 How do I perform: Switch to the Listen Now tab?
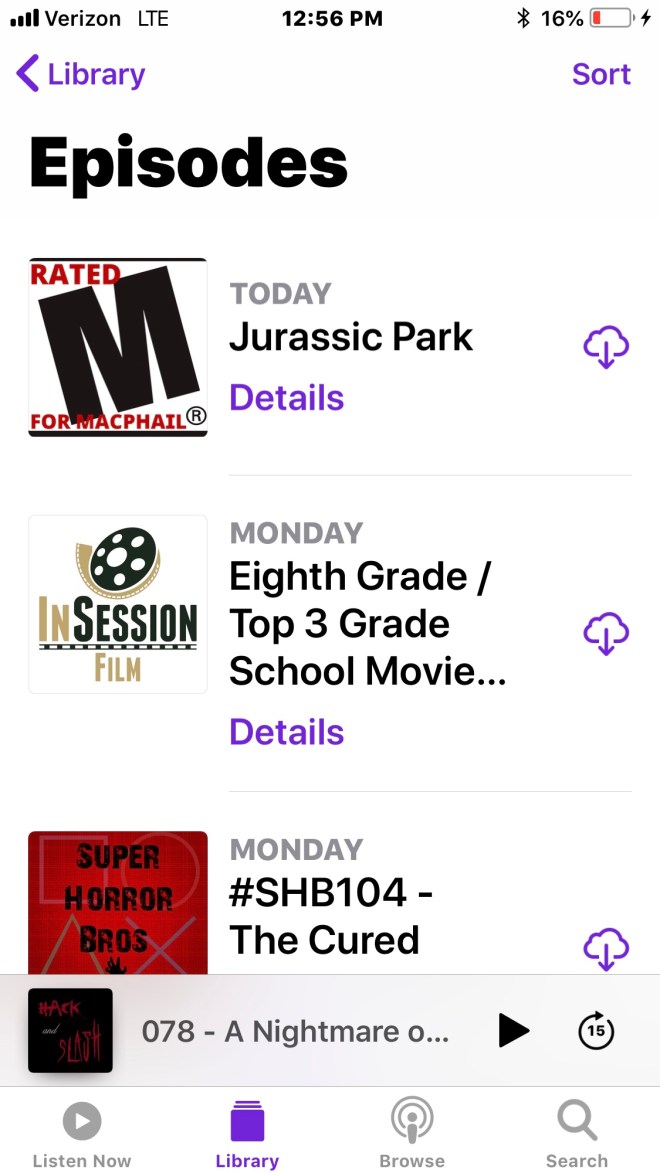82,1133
